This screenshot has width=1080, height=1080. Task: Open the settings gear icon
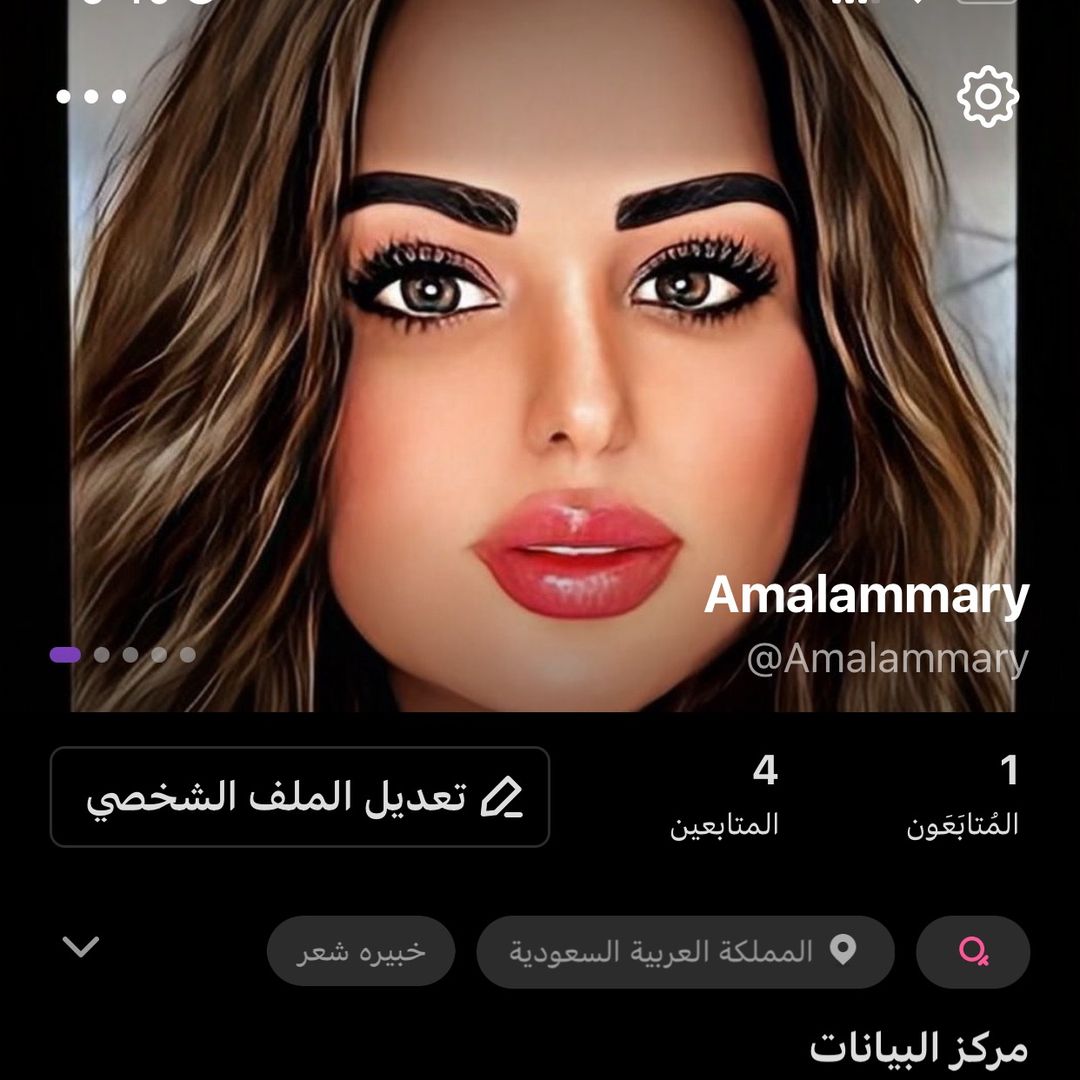pyautogui.click(x=987, y=96)
